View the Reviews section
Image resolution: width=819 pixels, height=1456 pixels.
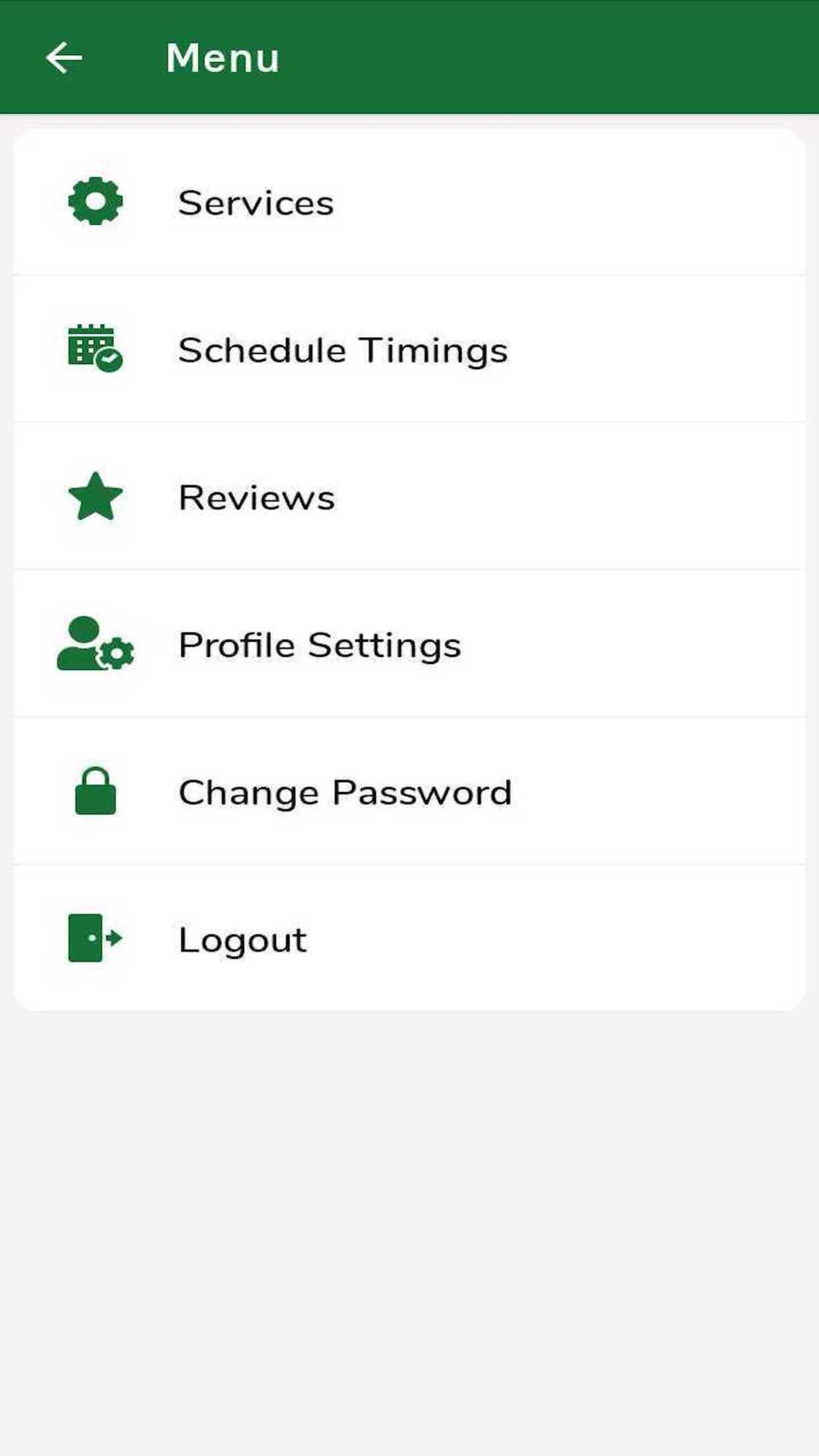click(256, 497)
